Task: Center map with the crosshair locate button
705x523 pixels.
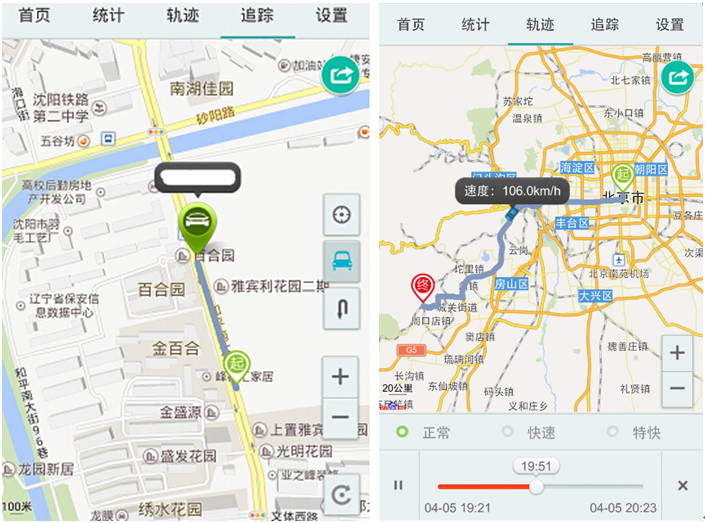Action: [x=341, y=215]
